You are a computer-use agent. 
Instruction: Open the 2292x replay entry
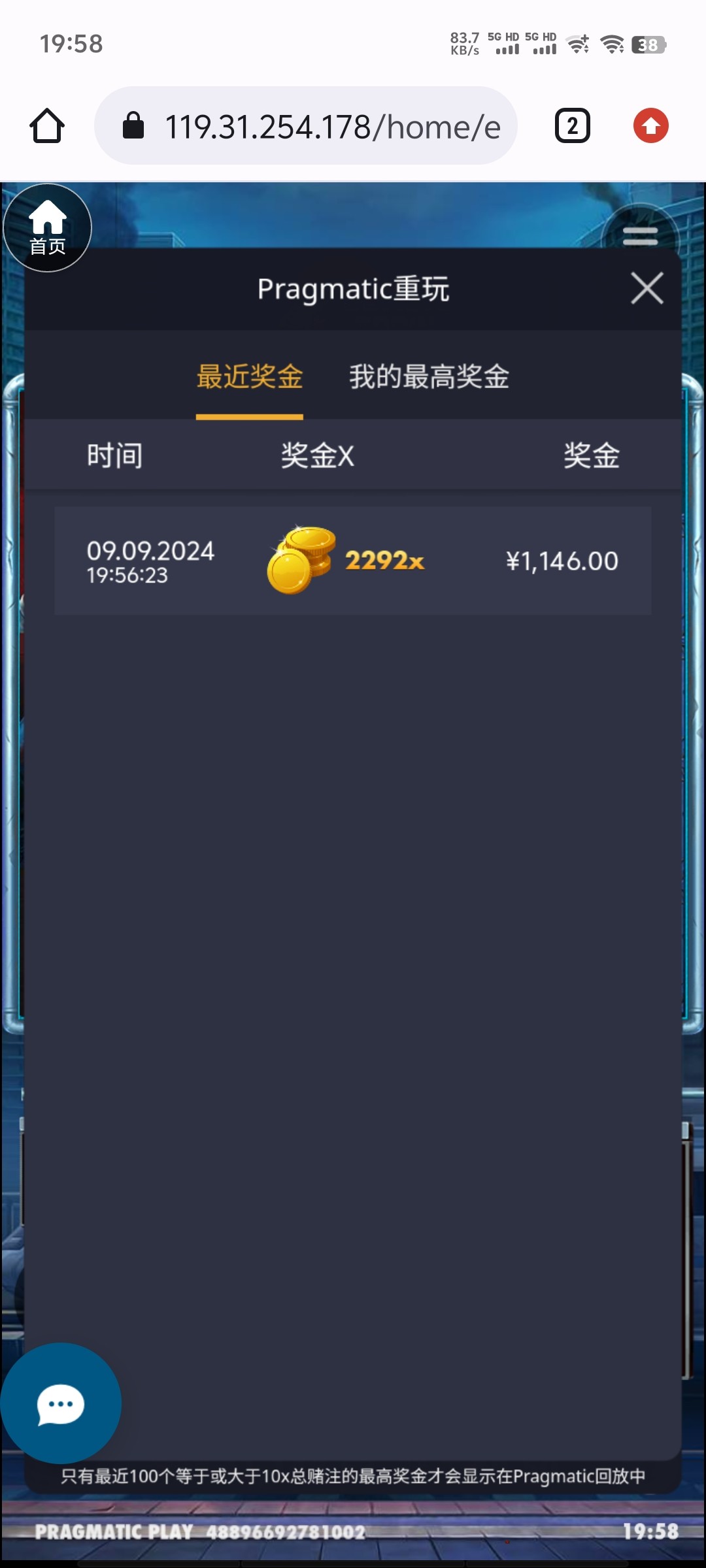click(x=353, y=561)
